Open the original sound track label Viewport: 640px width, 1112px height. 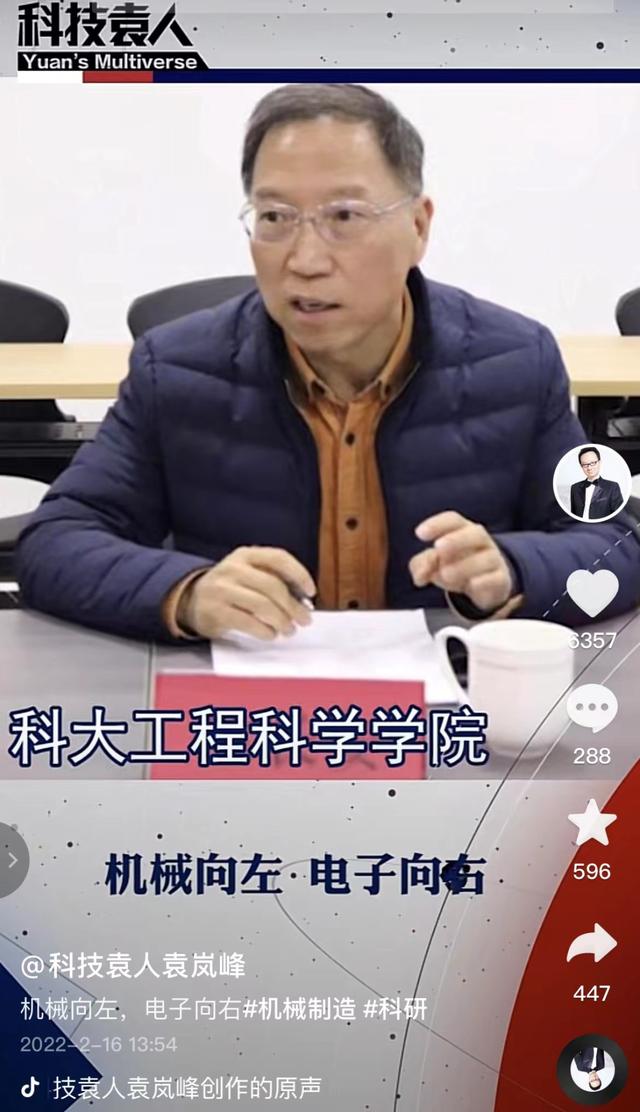[187, 1087]
